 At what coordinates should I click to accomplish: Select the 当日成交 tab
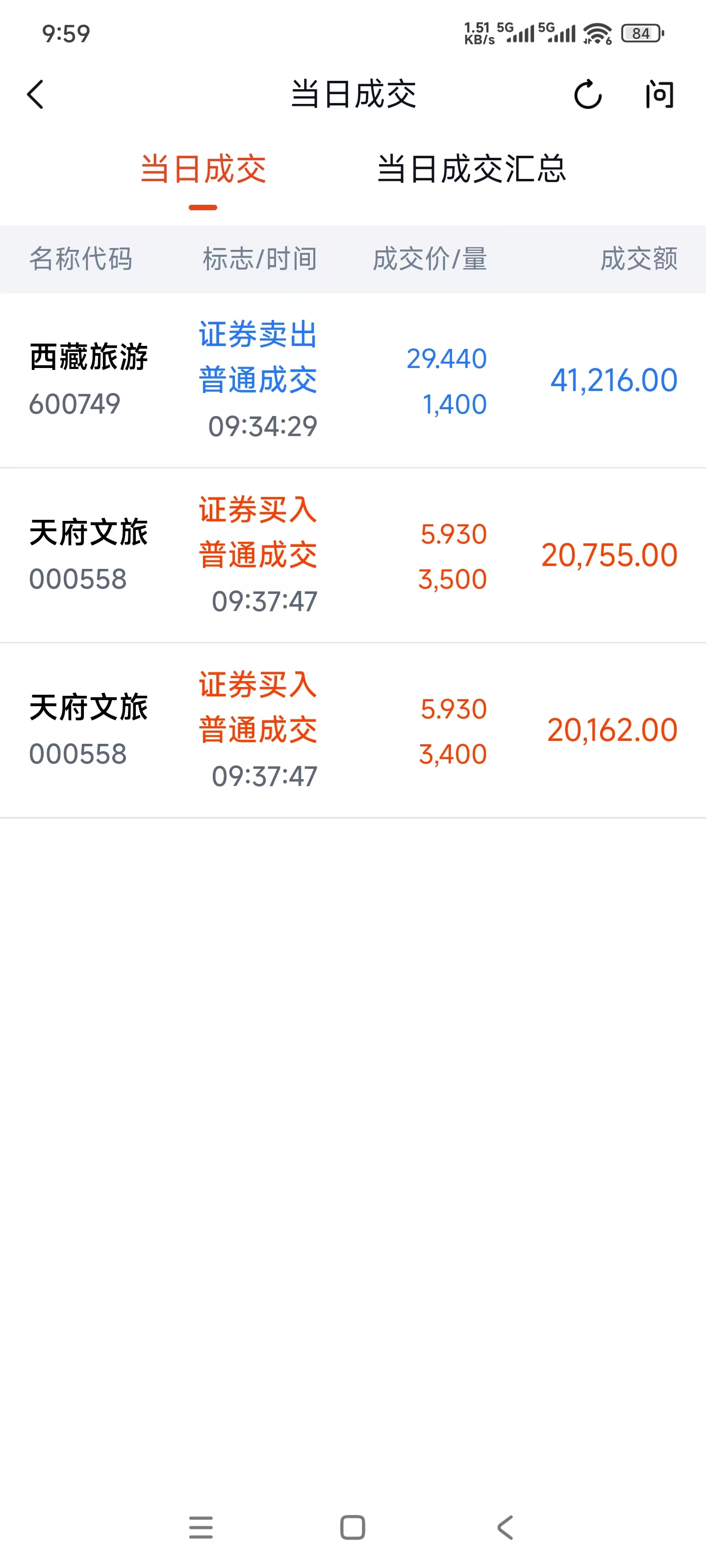tap(203, 169)
